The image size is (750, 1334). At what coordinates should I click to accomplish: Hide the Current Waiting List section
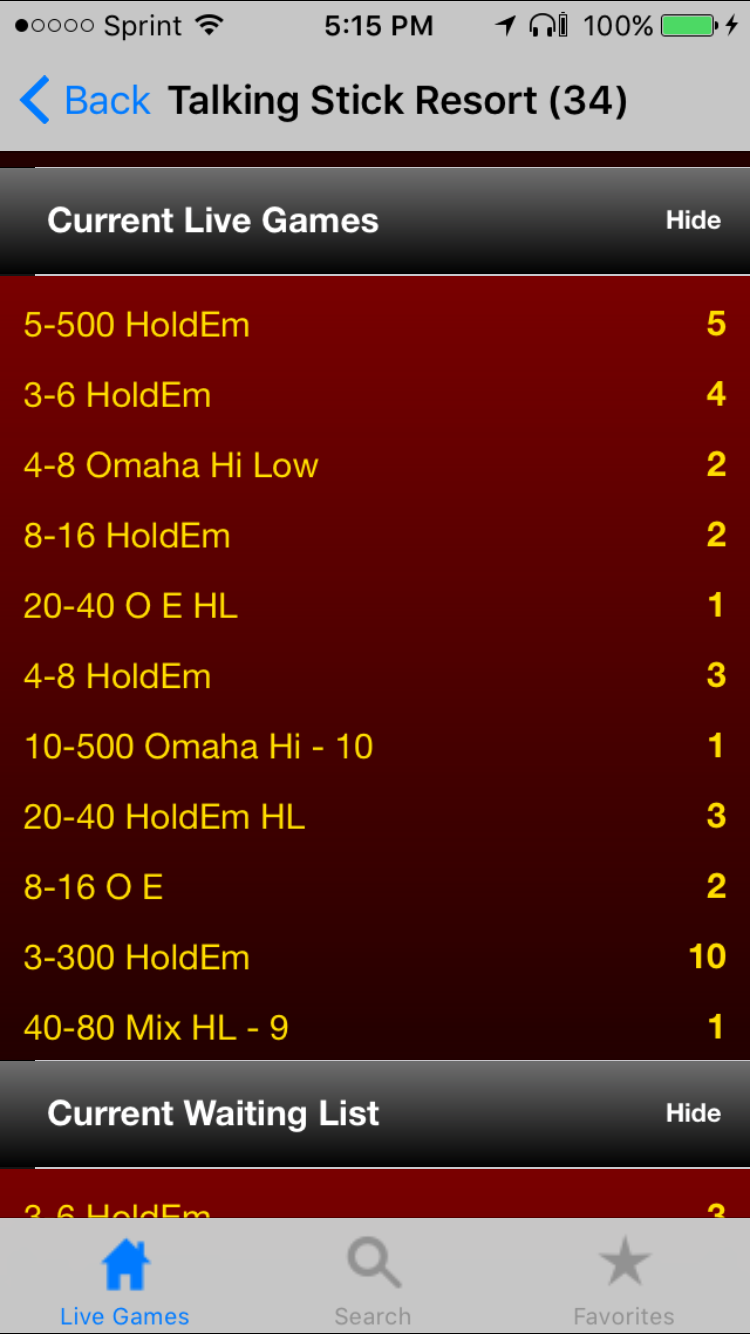(x=693, y=1113)
